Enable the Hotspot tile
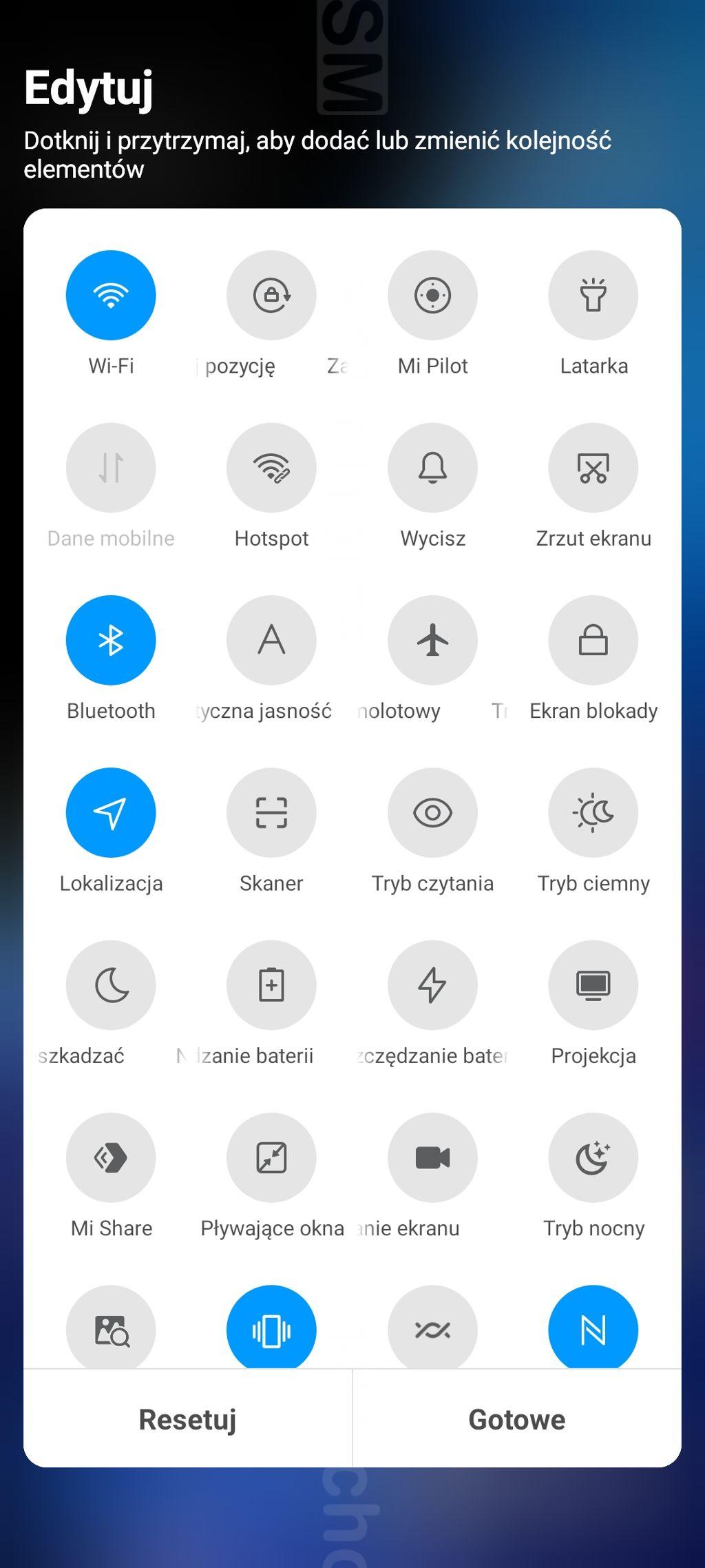The width and height of the screenshot is (705, 1568). coord(271,468)
